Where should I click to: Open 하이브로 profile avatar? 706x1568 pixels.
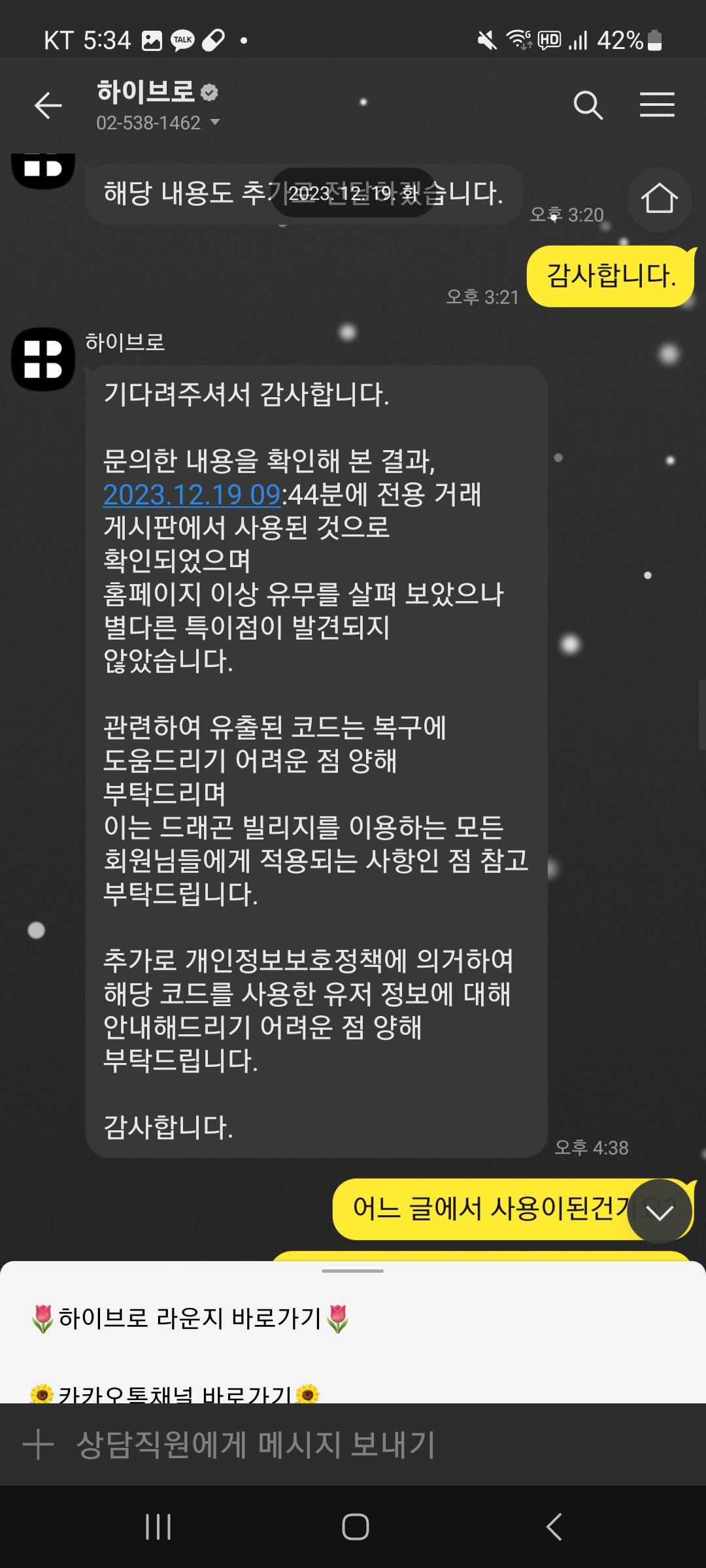(43, 359)
